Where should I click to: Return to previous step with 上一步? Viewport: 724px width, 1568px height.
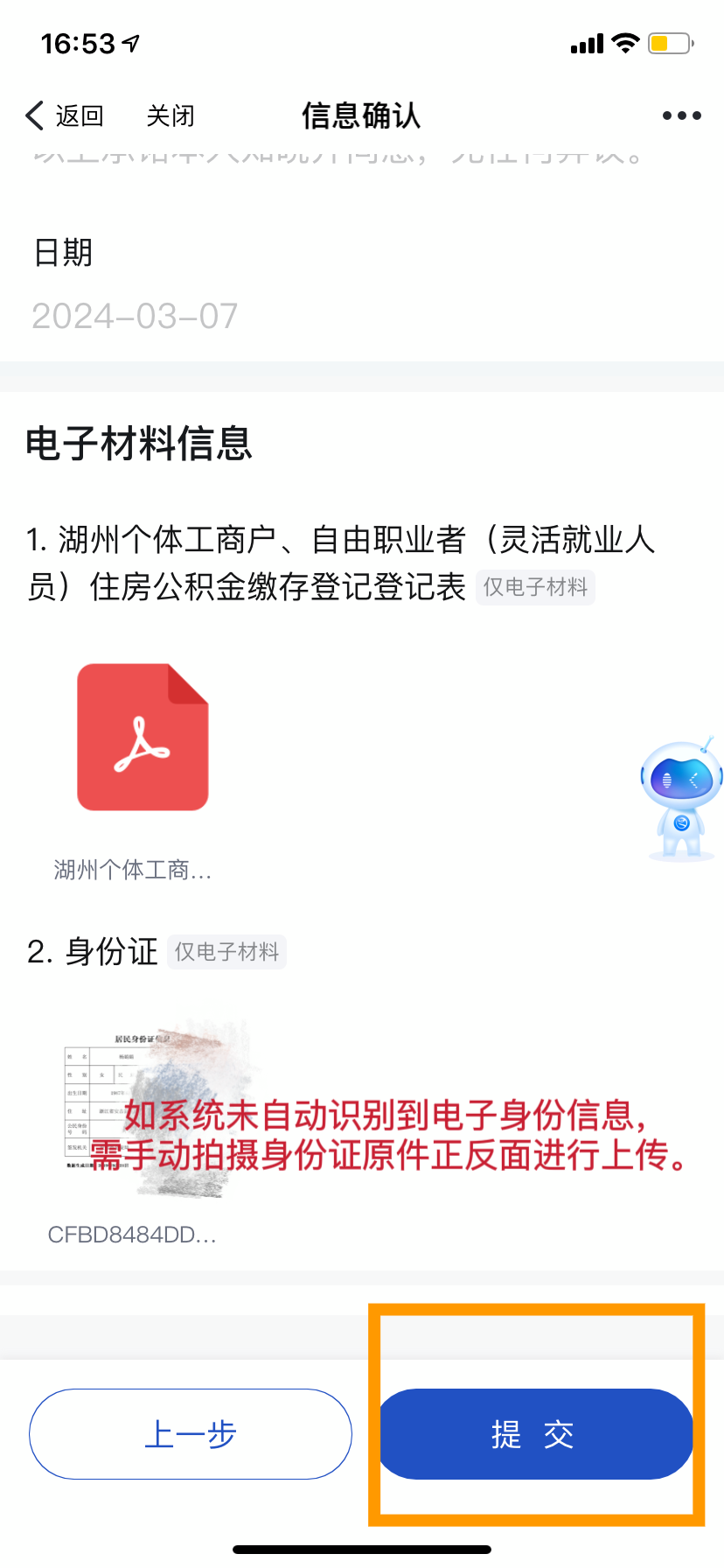coord(191,1434)
